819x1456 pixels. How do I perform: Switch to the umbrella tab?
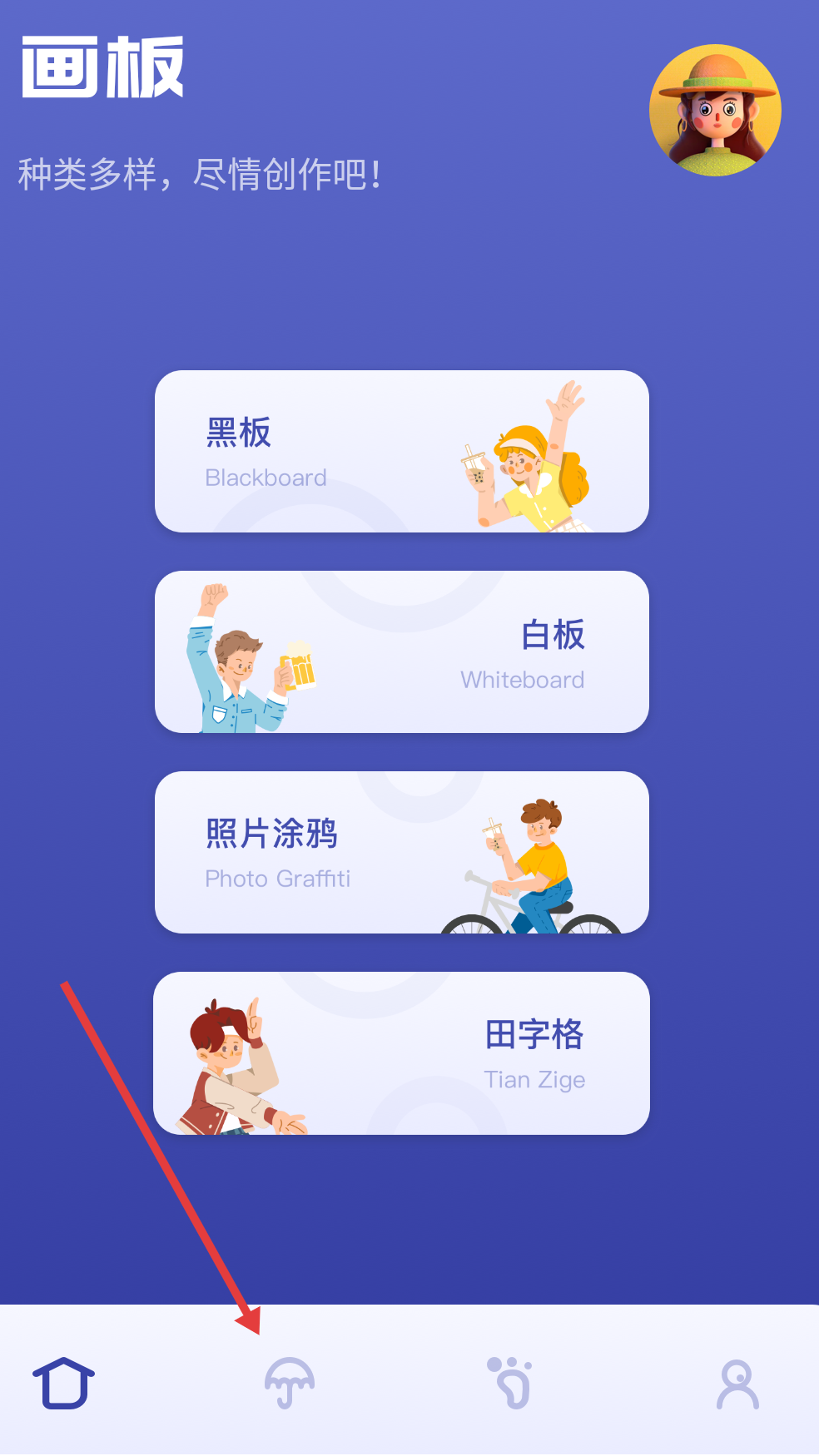click(x=289, y=1383)
